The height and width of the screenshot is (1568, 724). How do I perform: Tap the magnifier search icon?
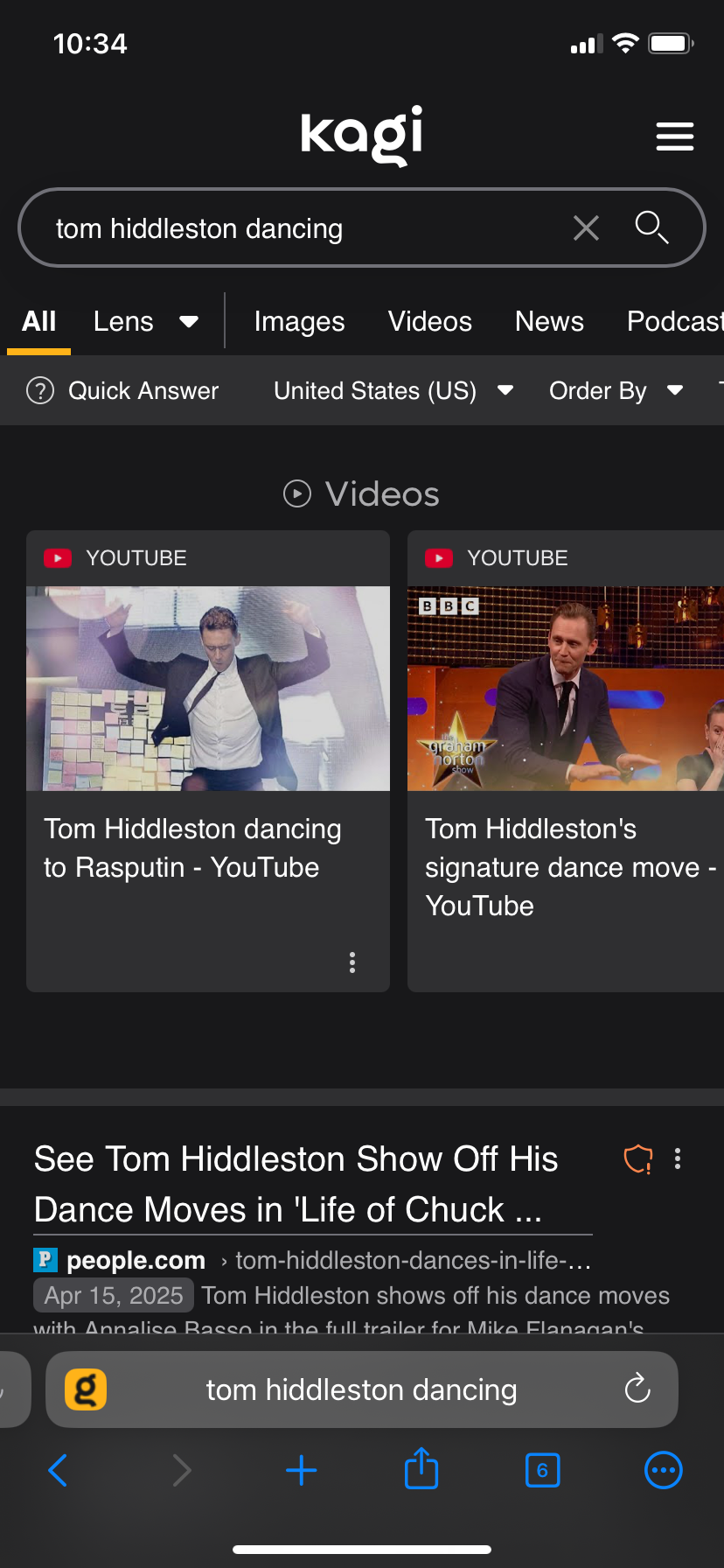point(651,227)
